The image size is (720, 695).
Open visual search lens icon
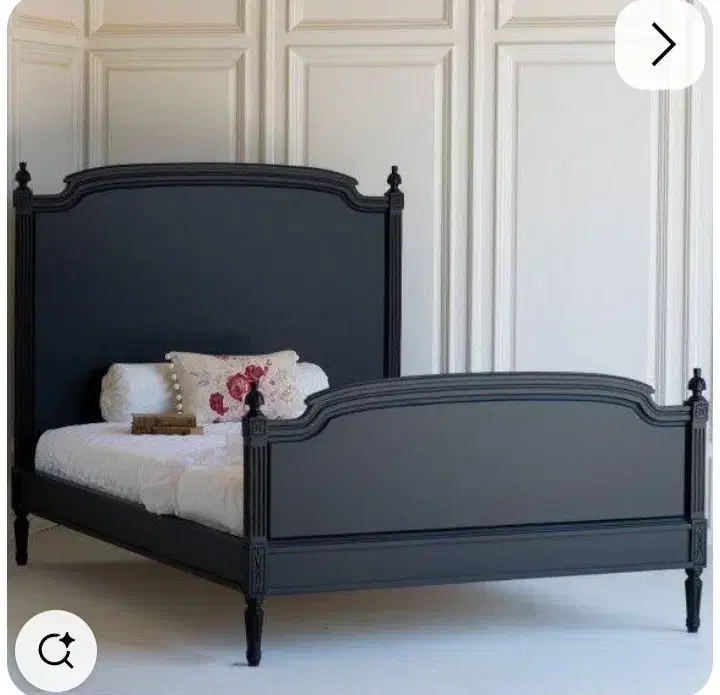coord(56,650)
